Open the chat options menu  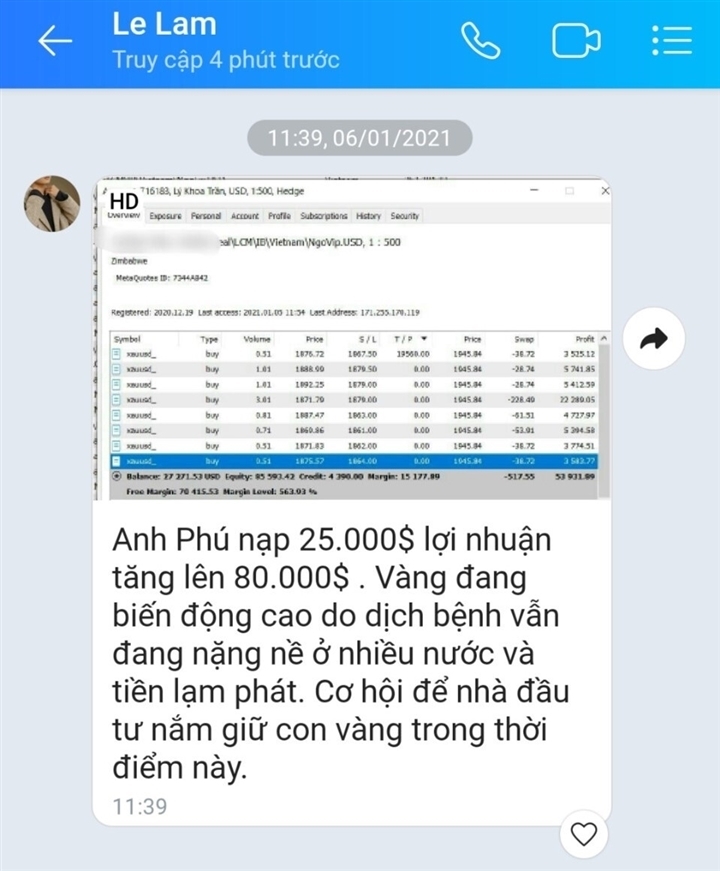[671, 41]
